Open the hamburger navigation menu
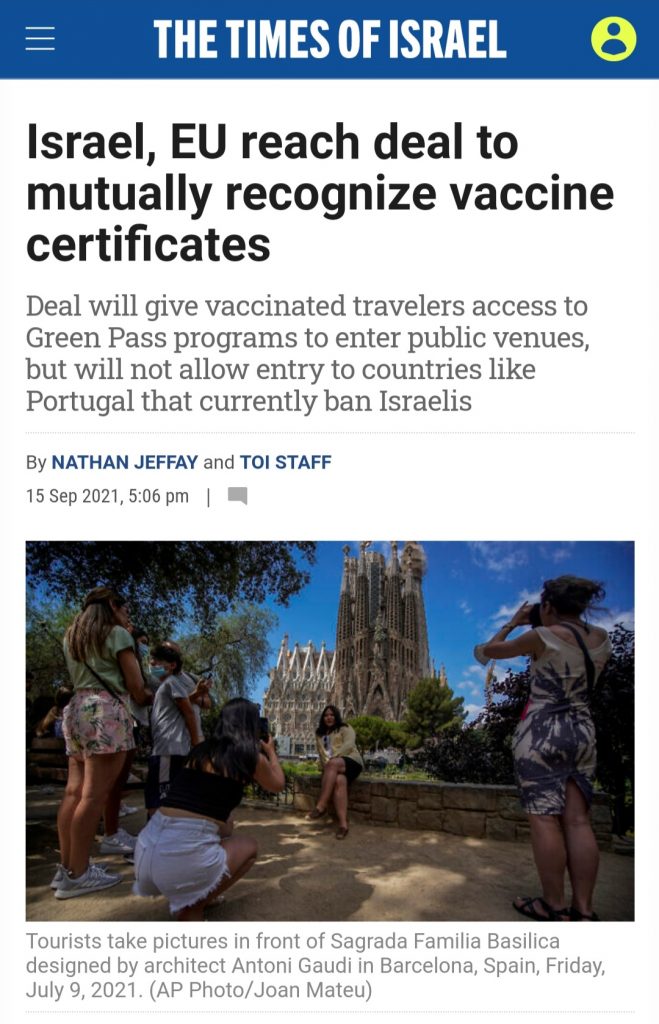 point(40,39)
